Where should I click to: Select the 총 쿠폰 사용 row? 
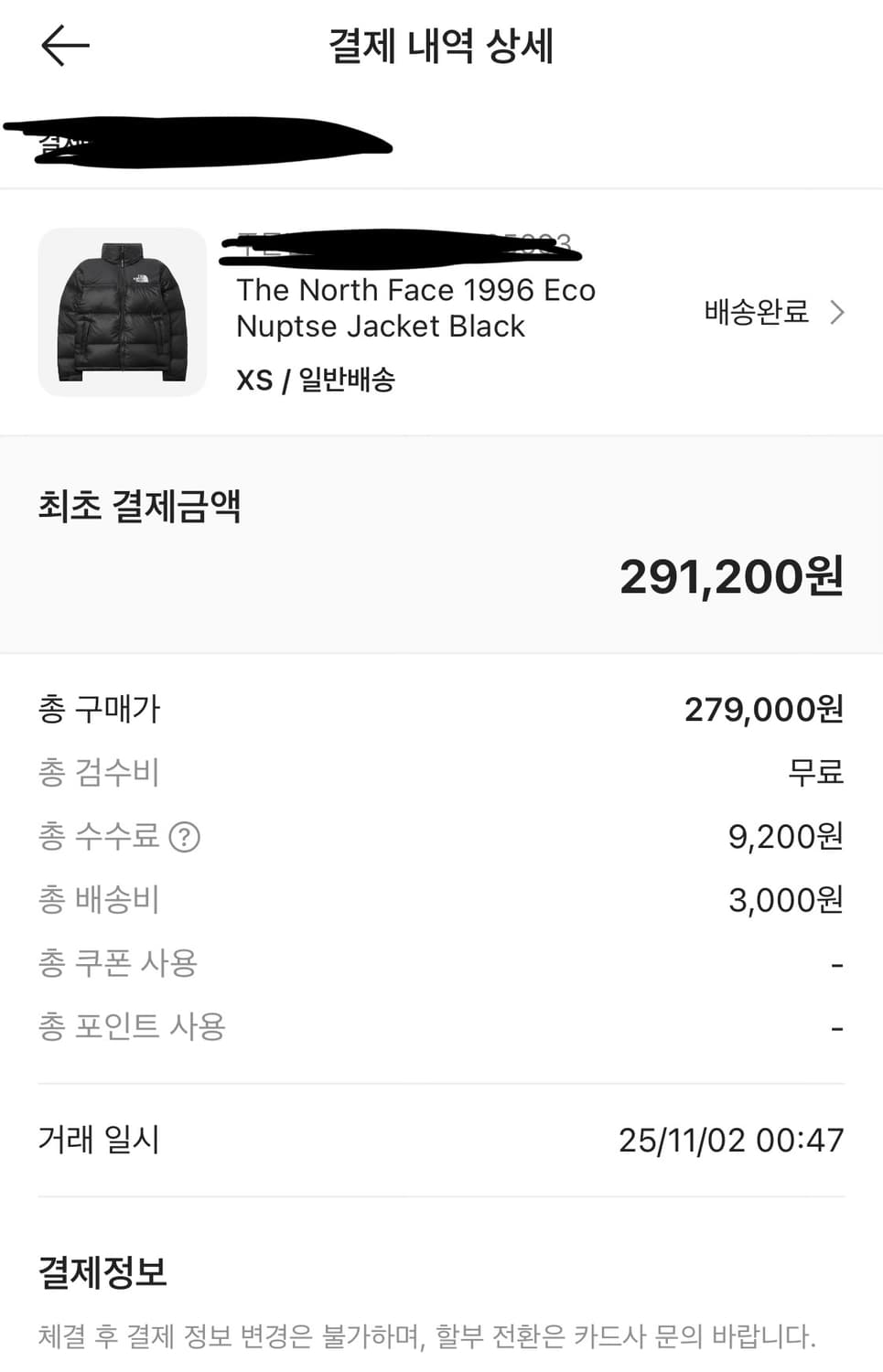(x=439, y=963)
